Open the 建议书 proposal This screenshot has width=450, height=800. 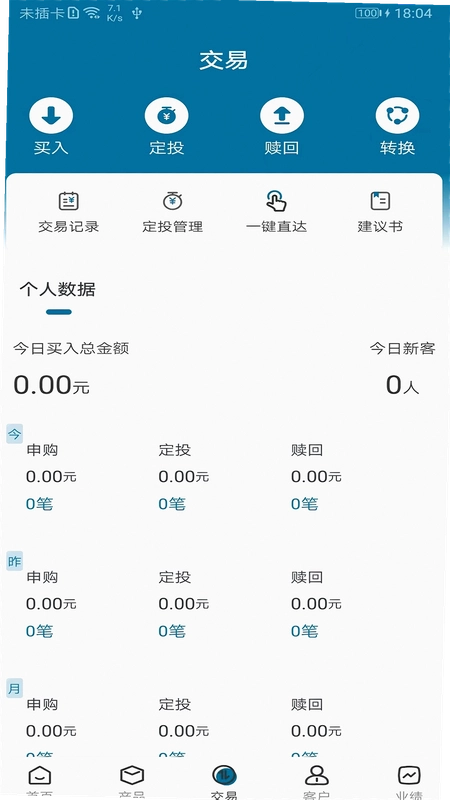(x=380, y=212)
